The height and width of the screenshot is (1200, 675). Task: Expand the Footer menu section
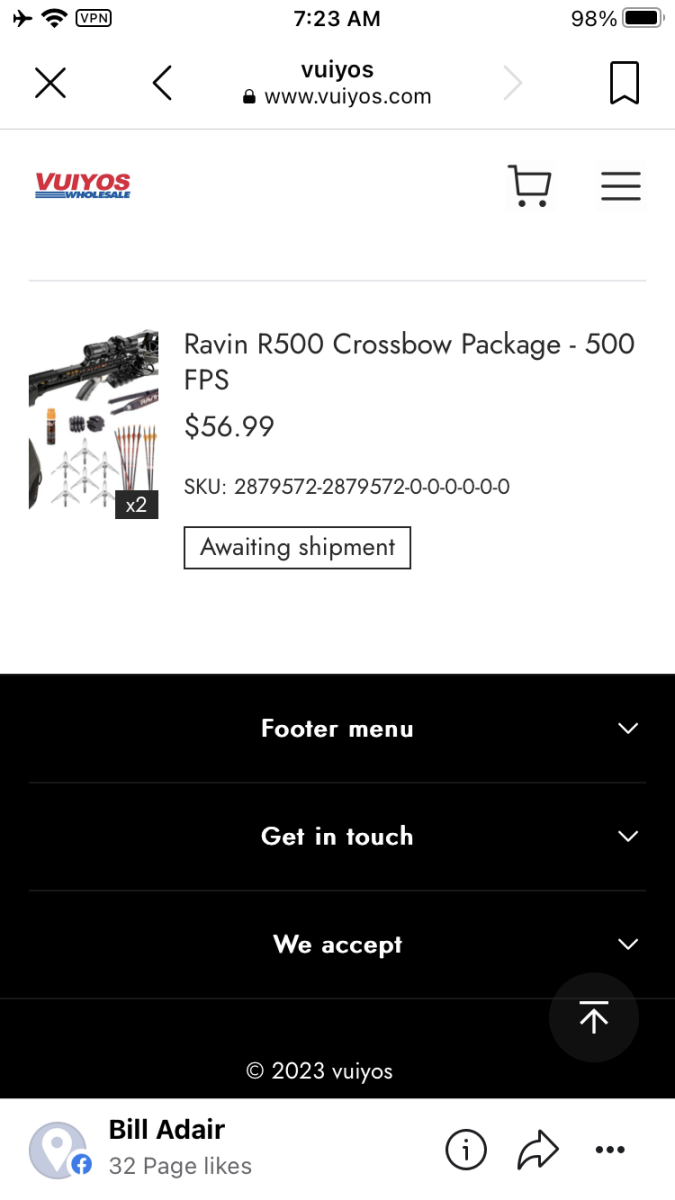[x=337, y=728]
